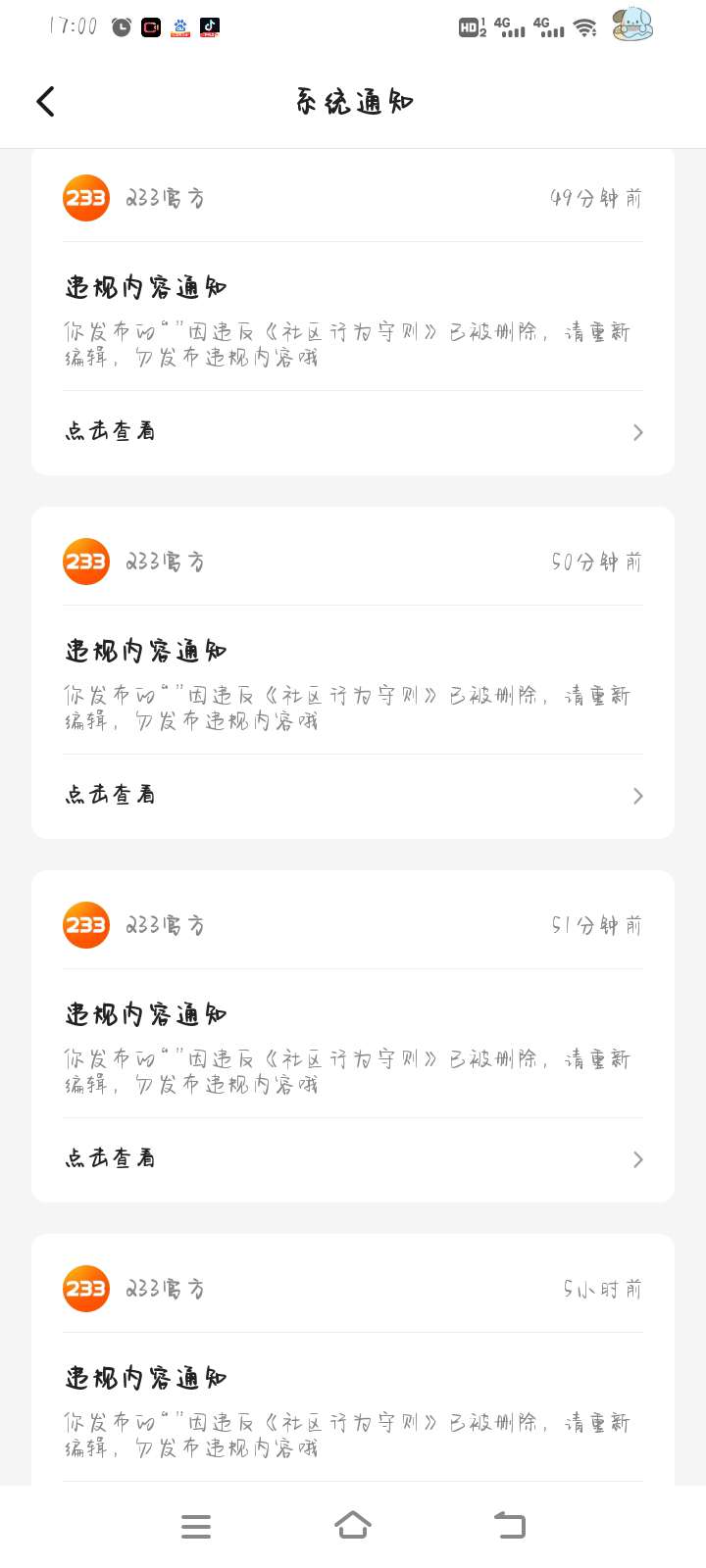
Task: Open 点击查看 in the 49分钟前 notification
Action: 353,432
